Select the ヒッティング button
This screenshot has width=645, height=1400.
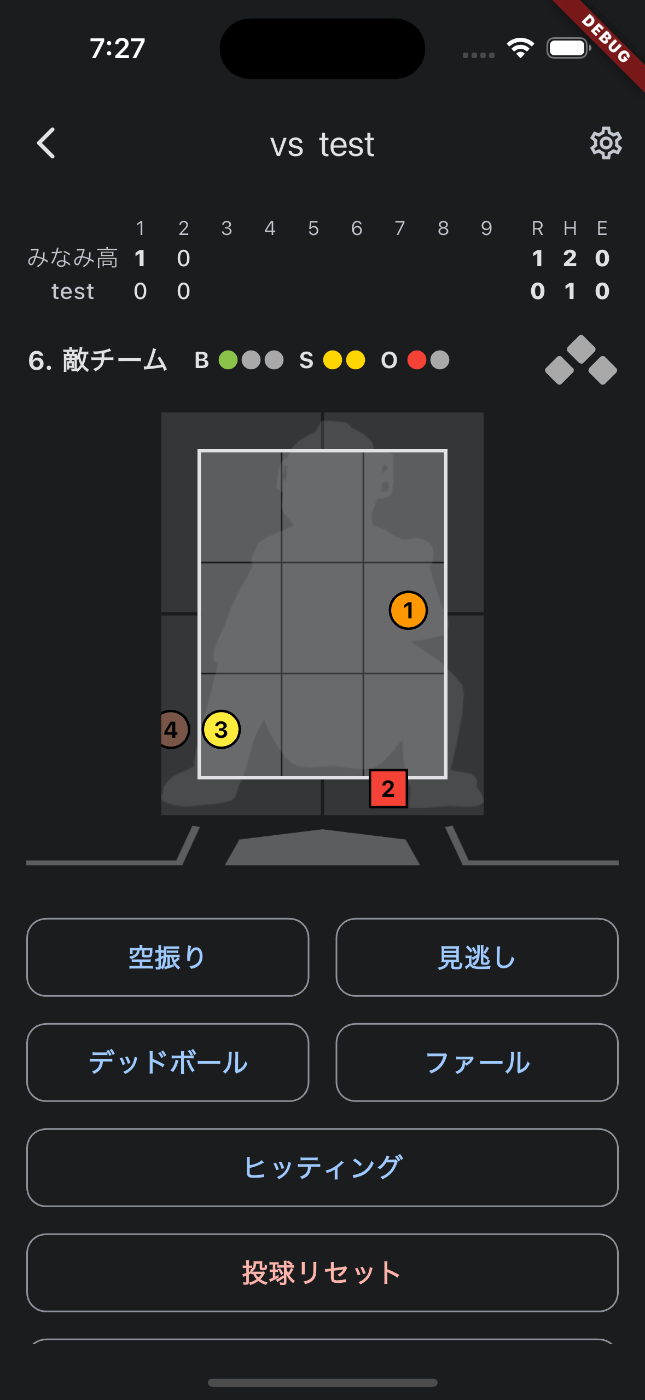pos(322,1167)
